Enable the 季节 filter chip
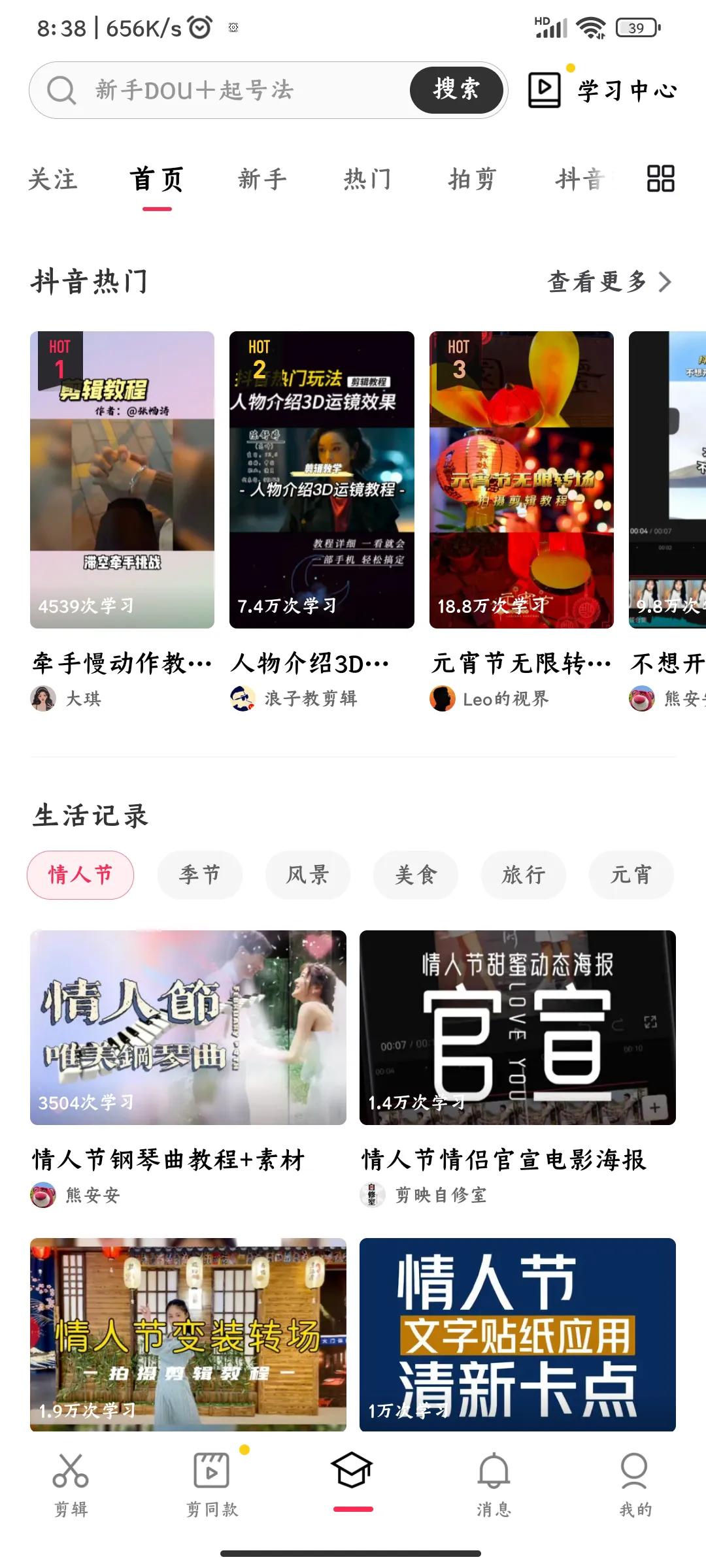Viewport: 706px width, 1568px height. 199,875
